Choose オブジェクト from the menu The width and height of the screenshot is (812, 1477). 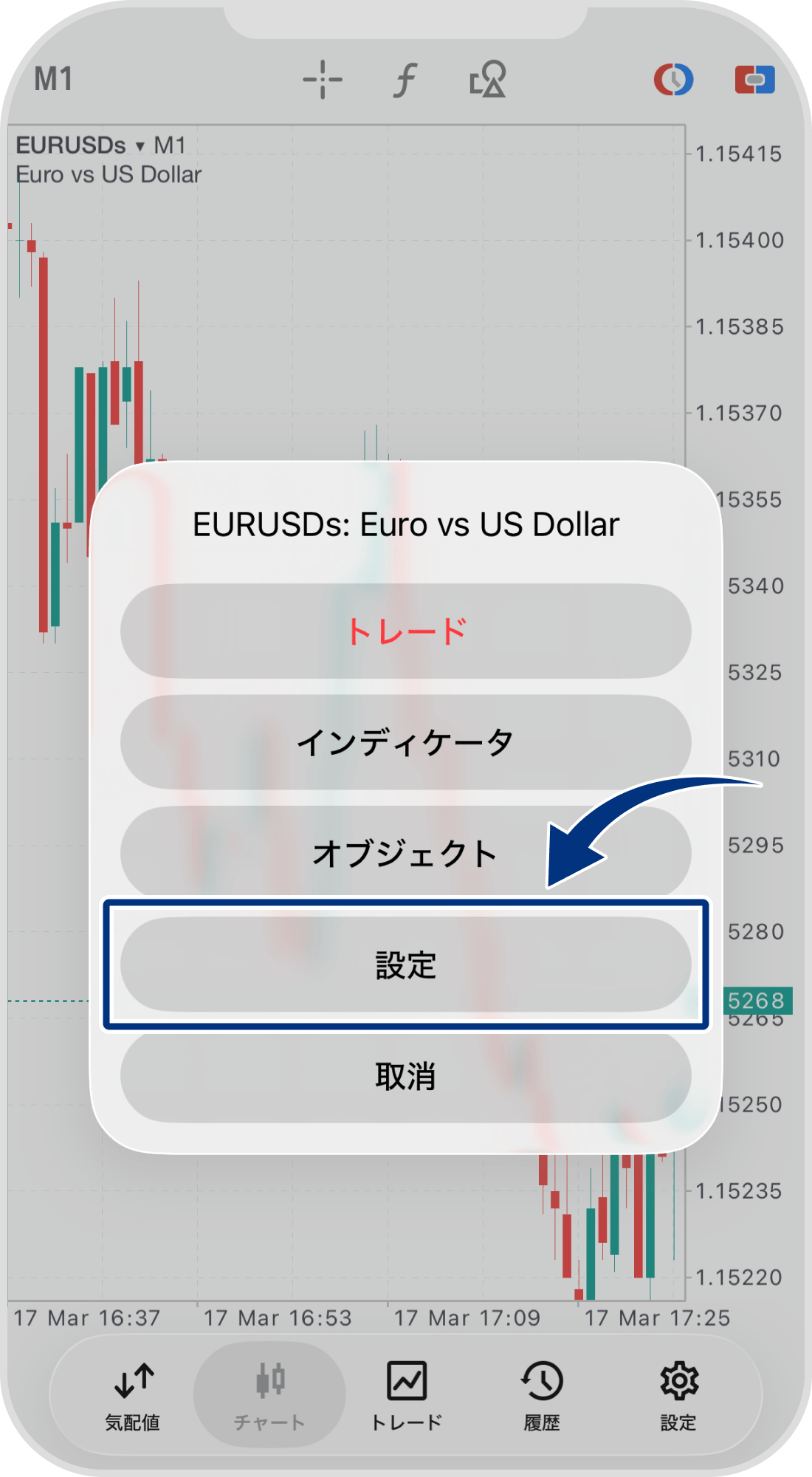pos(406,853)
